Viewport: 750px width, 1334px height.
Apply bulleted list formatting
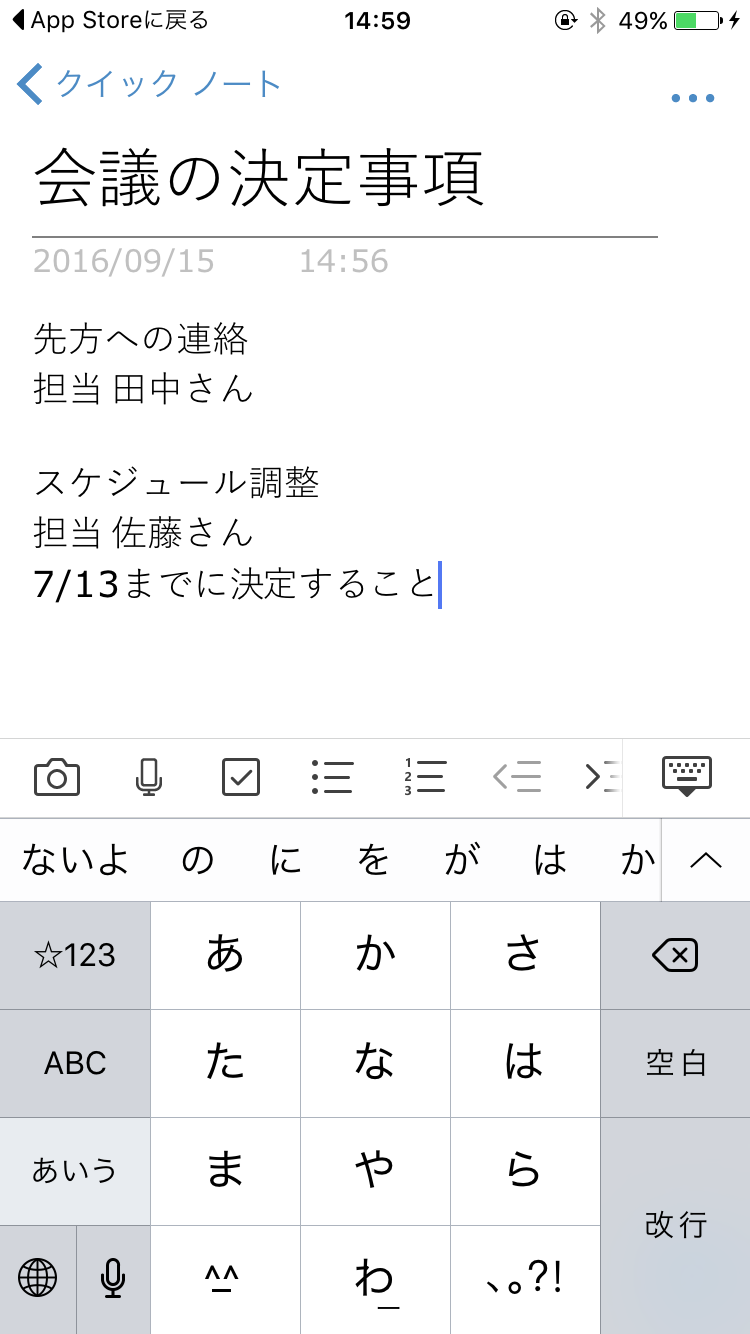(x=332, y=777)
